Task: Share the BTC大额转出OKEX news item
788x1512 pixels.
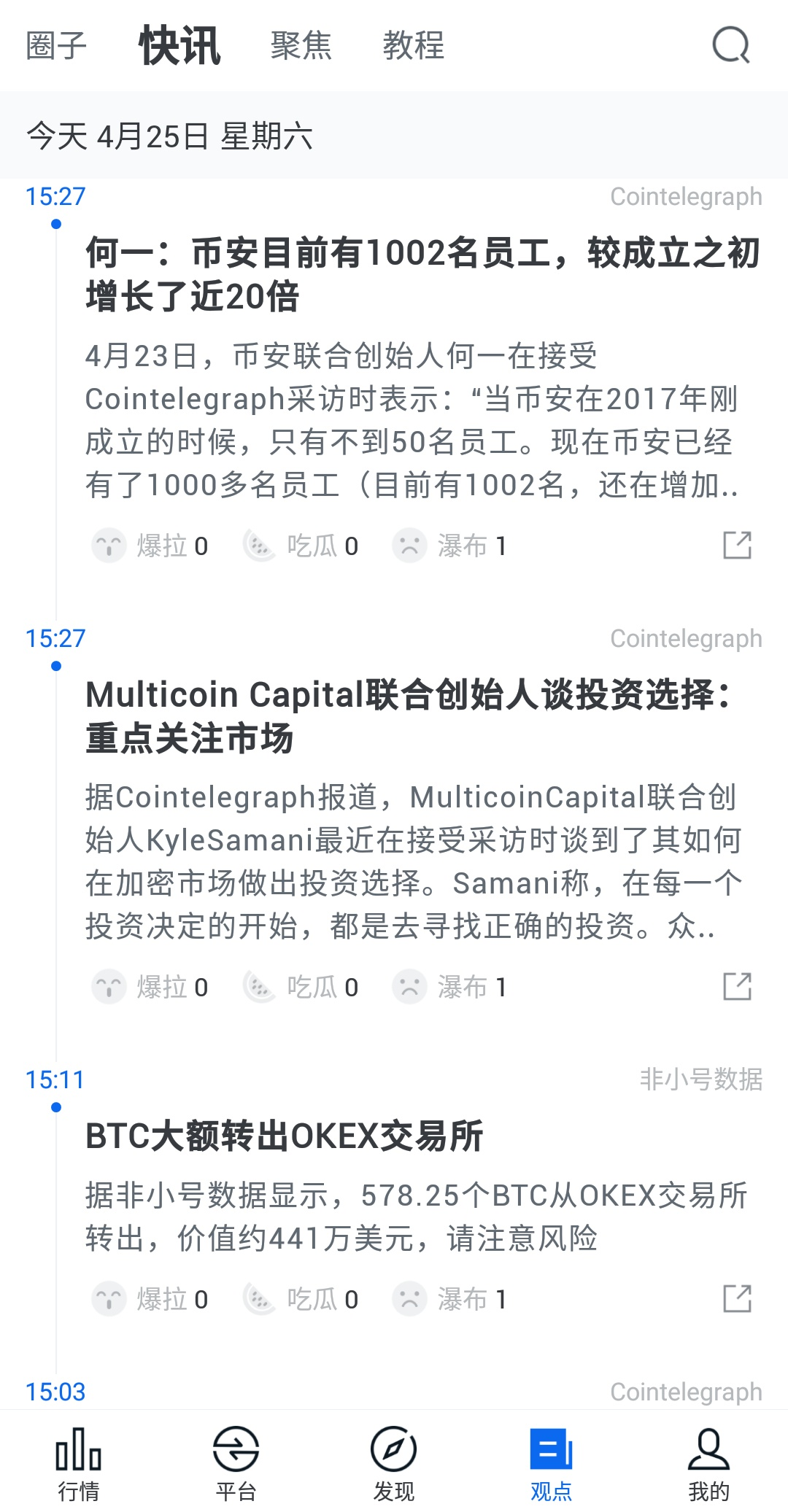Action: pyautogui.click(x=737, y=1299)
